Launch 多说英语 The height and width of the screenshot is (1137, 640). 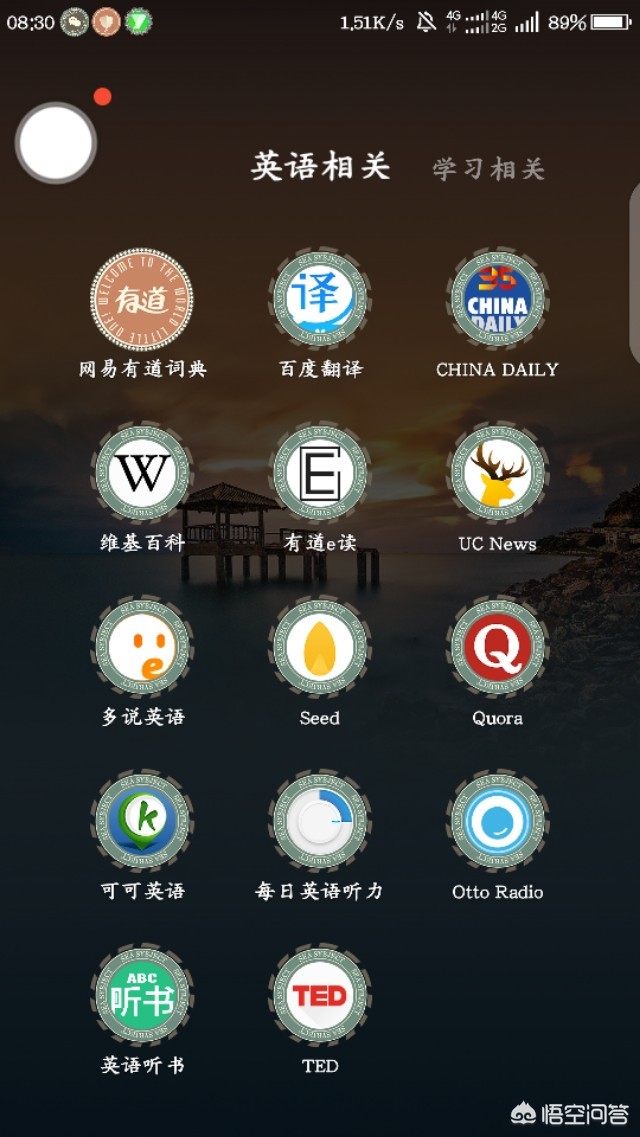click(142, 649)
